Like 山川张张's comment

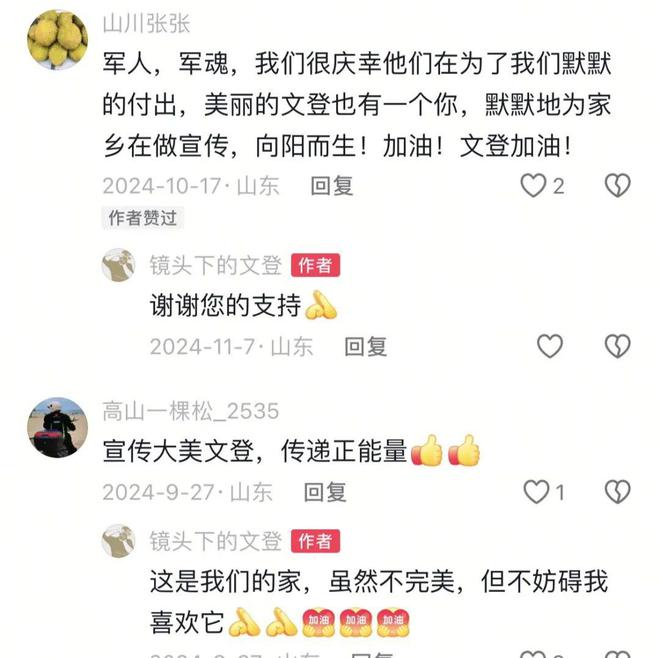pos(534,185)
